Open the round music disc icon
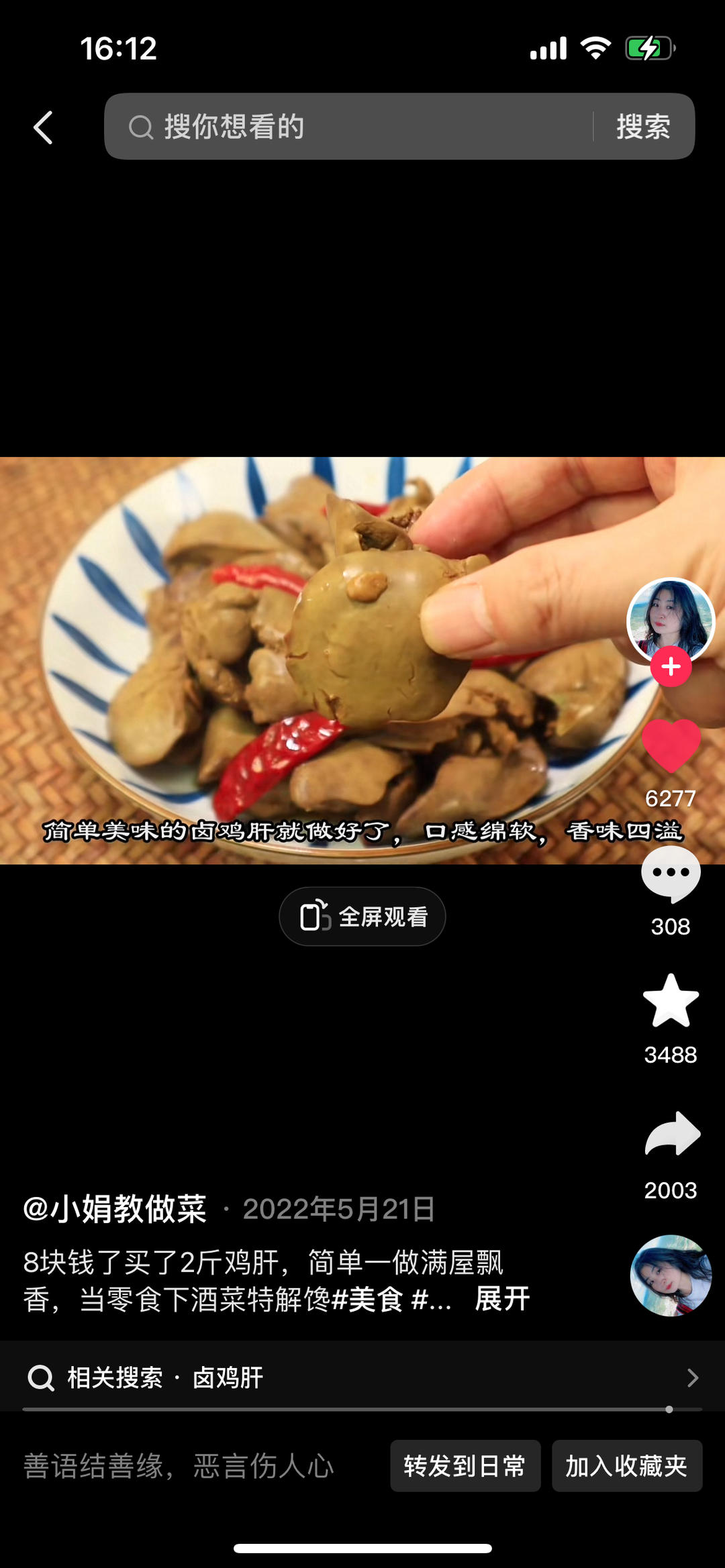This screenshot has height=1568, width=725. [x=671, y=1275]
